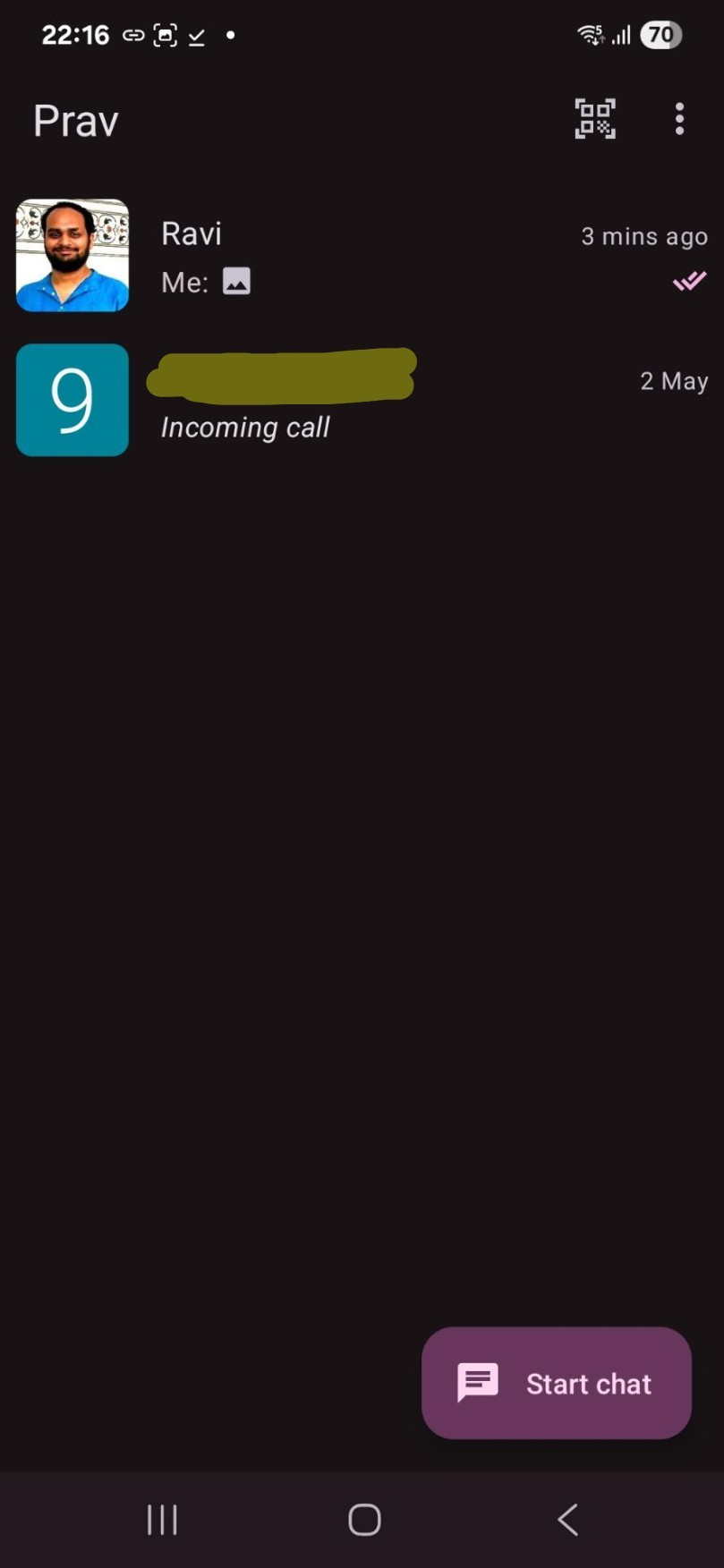Open the overflow menu
Image resolution: width=724 pixels, height=1568 pixels.
[x=679, y=119]
